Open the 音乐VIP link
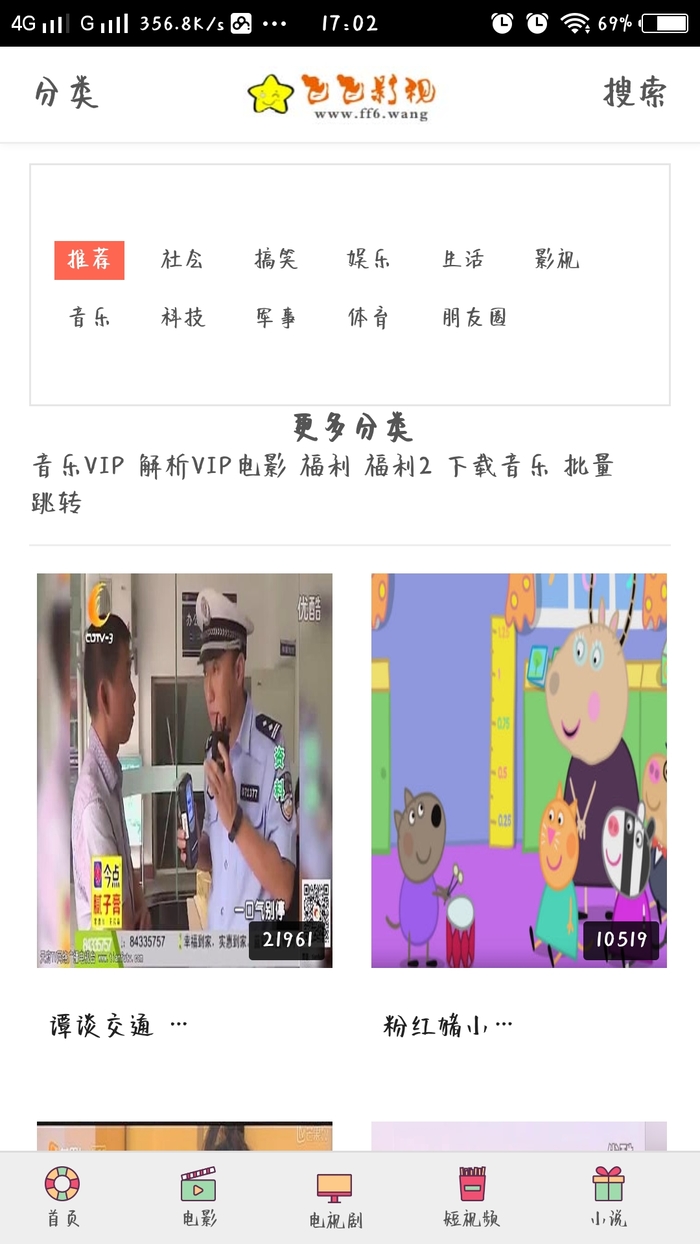The image size is (700, 1244). pos(79,466)
